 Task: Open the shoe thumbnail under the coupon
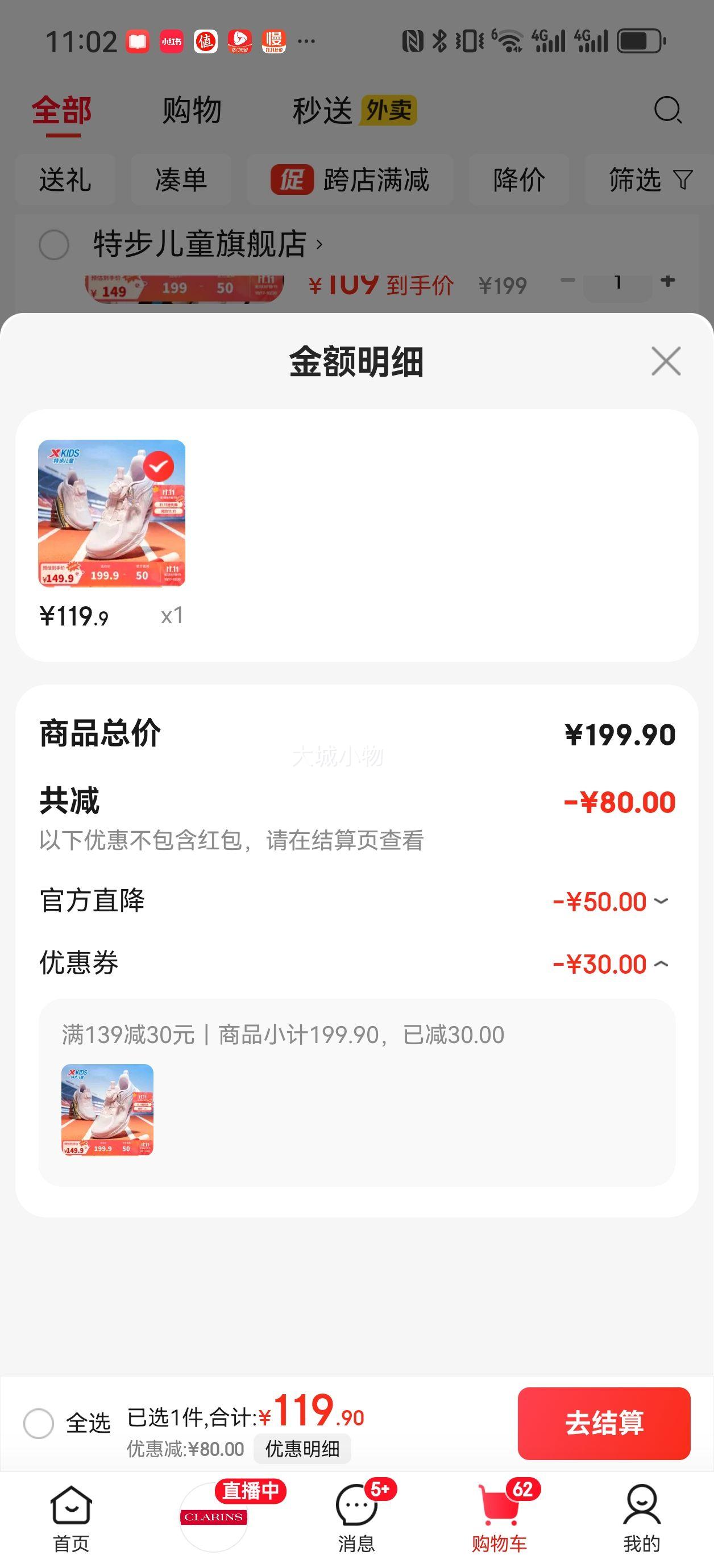click(107, 1109)
